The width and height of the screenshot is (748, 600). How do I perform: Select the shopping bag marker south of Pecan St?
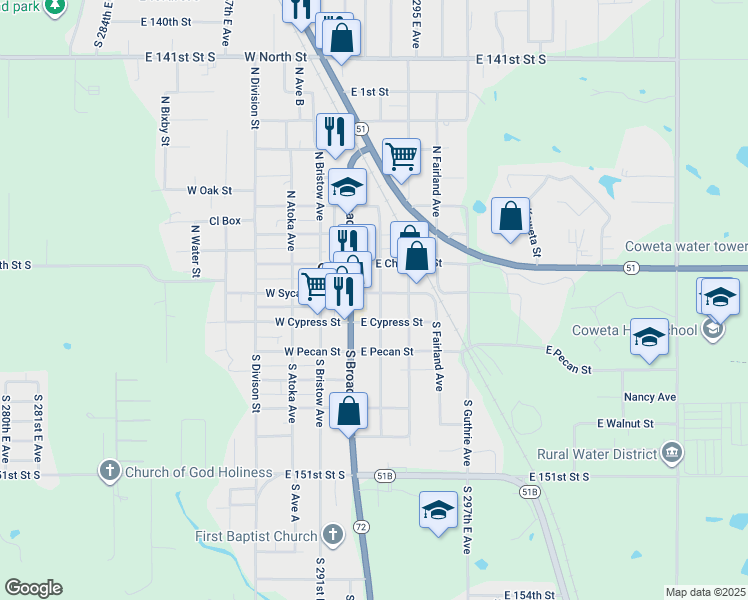(348, 412)
